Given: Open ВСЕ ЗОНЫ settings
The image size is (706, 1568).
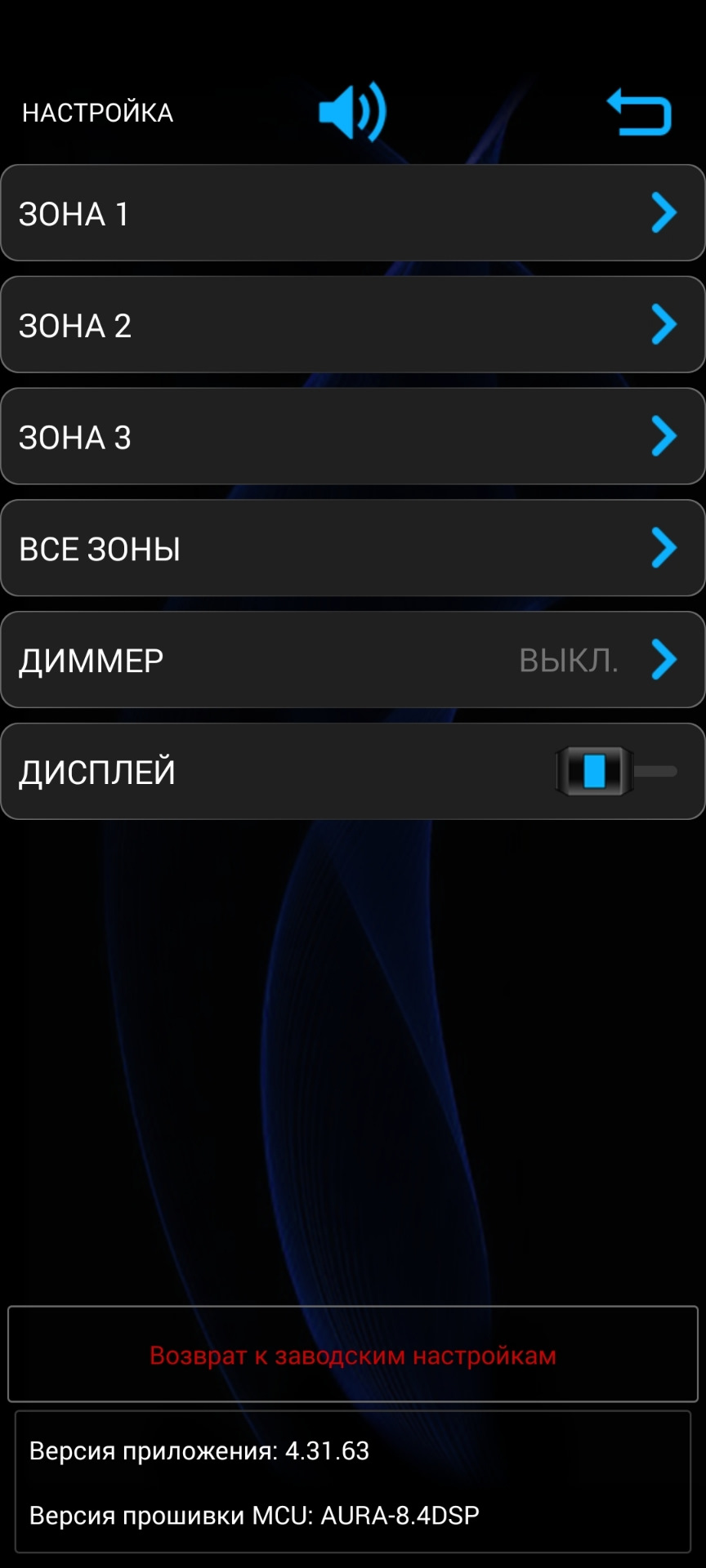Looking at the screenshot, I should click(x=352, y=548).
